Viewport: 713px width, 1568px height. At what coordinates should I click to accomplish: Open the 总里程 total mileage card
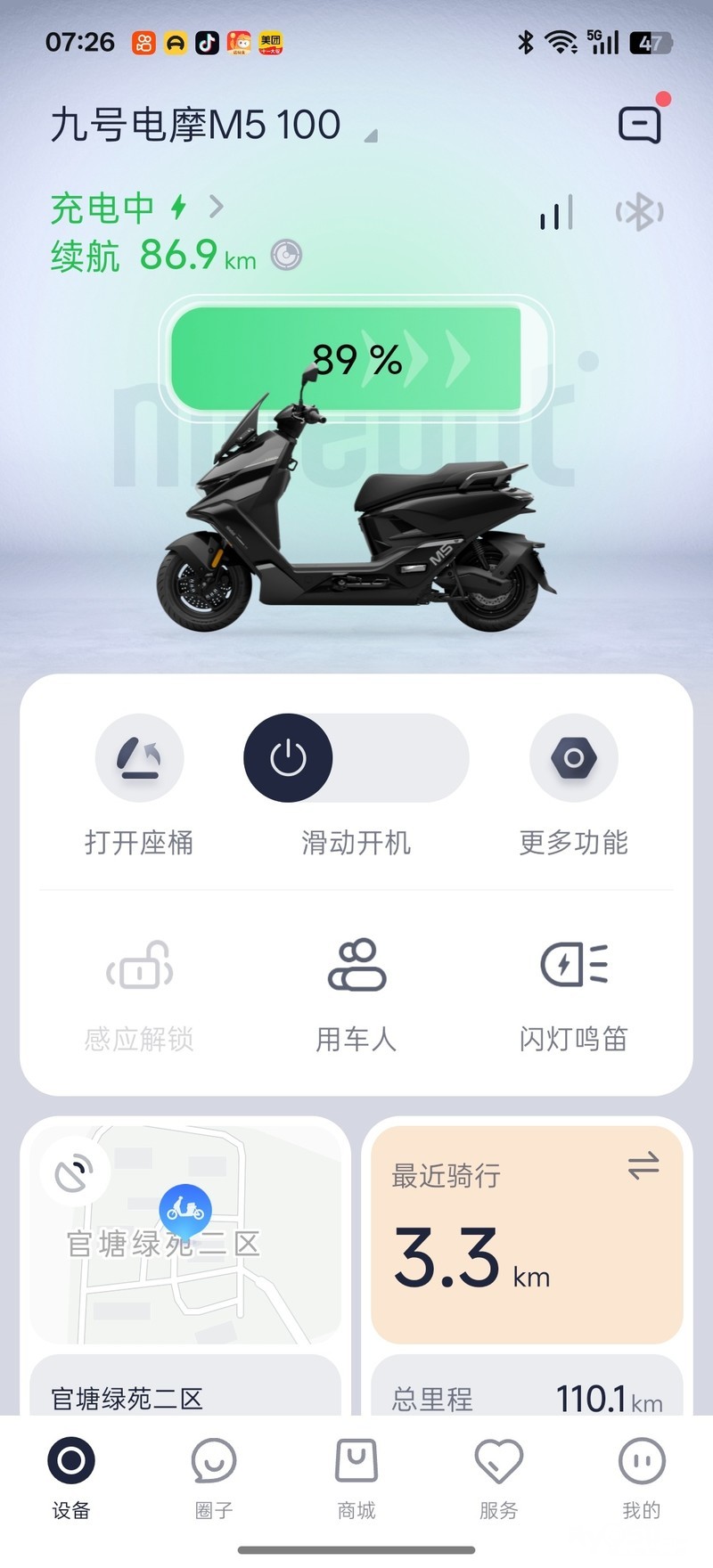click(x=526, y=1394)
